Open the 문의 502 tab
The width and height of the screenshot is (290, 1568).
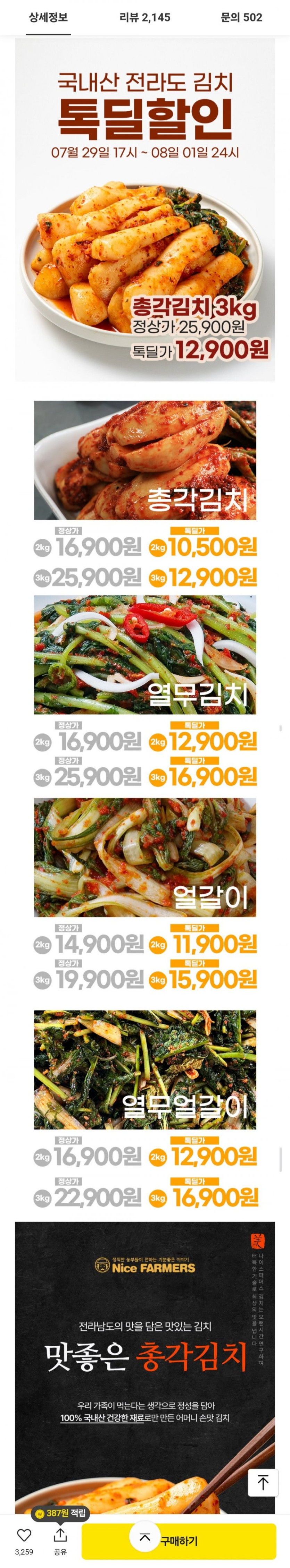[241, 18]
